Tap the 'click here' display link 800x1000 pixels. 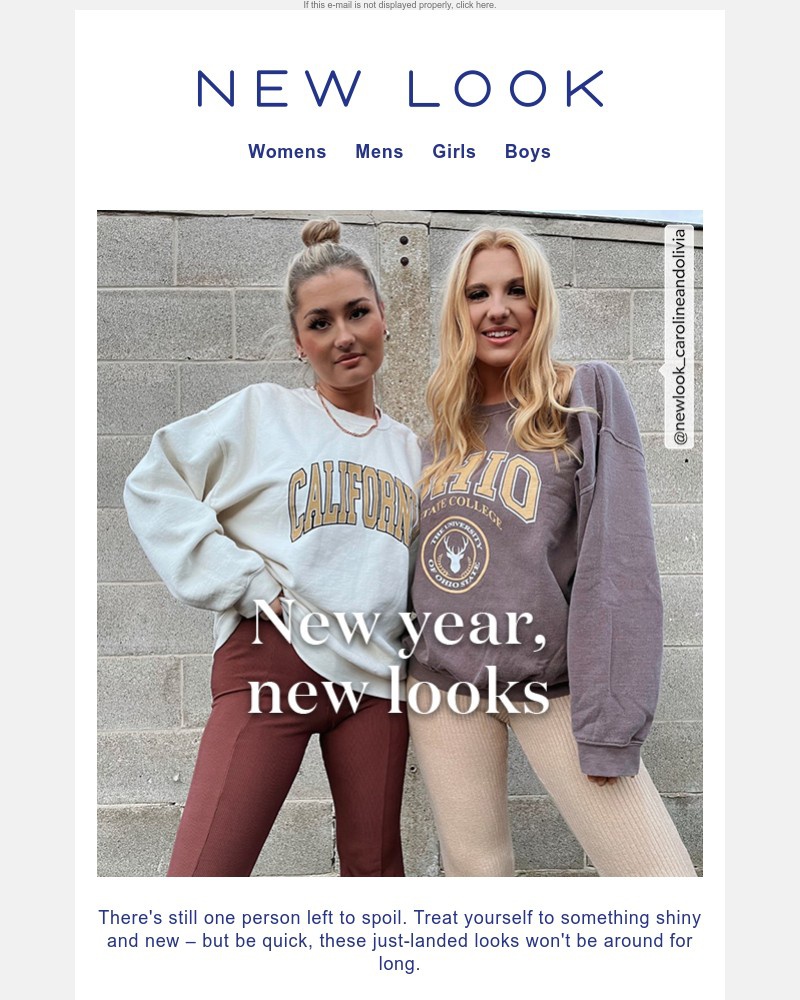coord(475,5)
